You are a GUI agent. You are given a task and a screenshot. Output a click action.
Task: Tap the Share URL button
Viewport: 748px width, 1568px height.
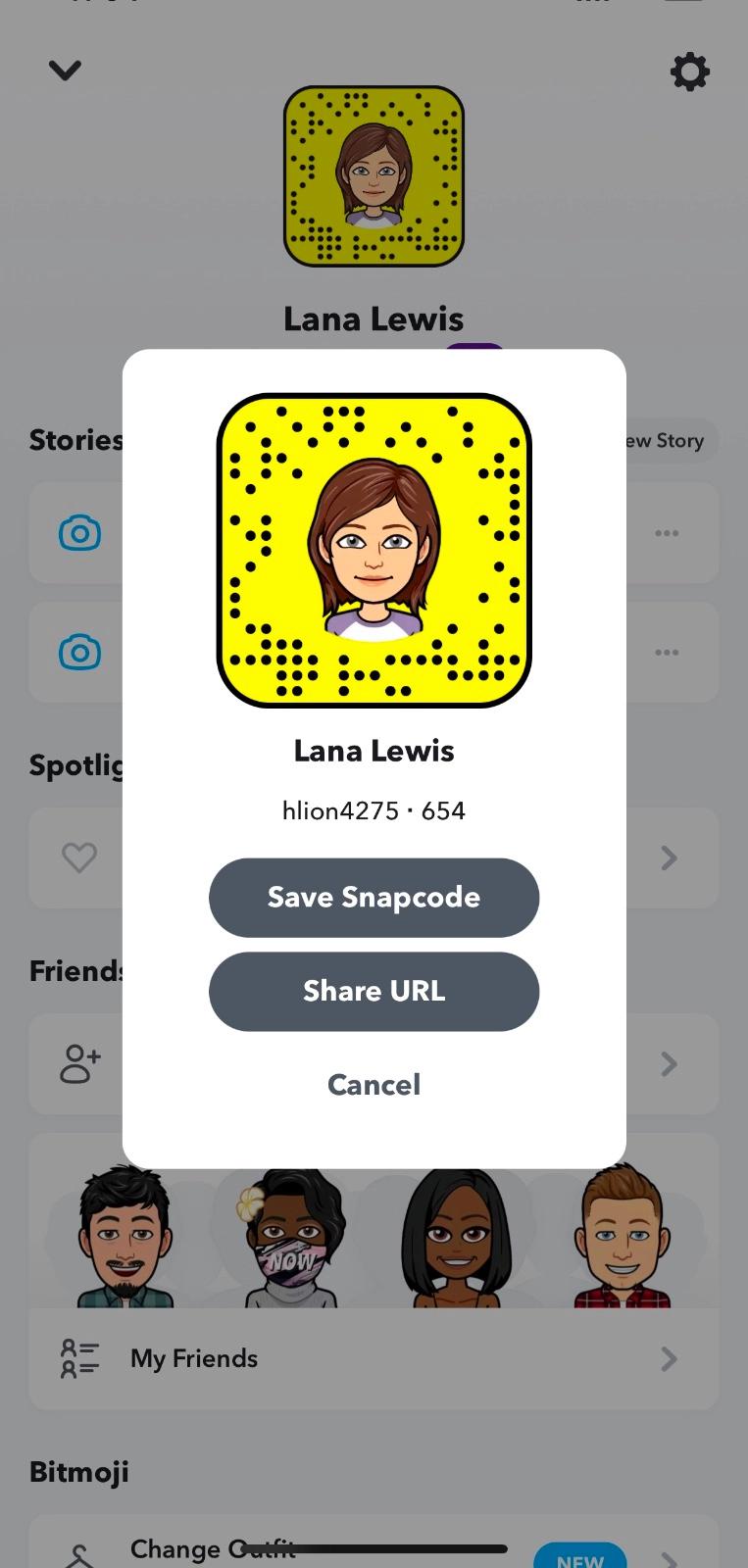coord(374,991)
